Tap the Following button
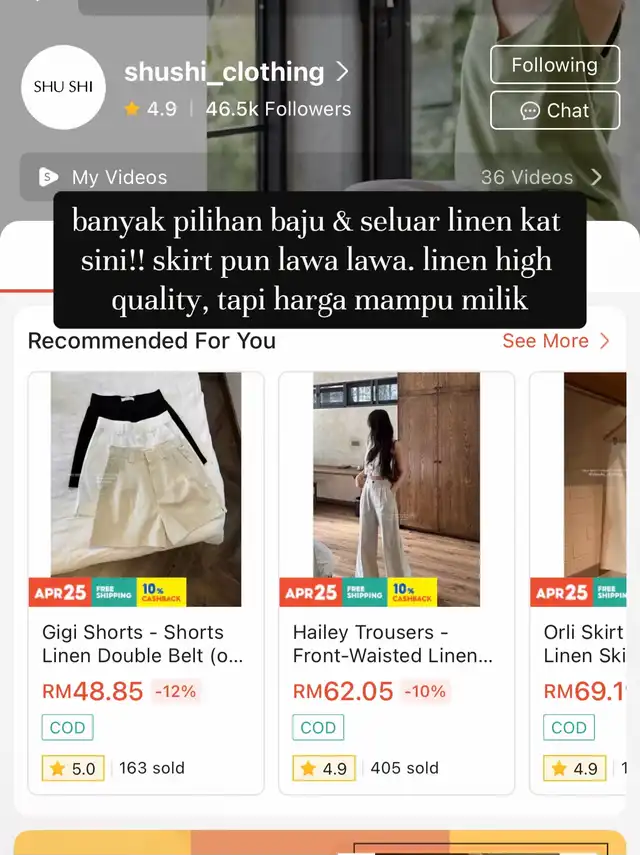The height and width of the screenshot is (855, 640). 554,65
